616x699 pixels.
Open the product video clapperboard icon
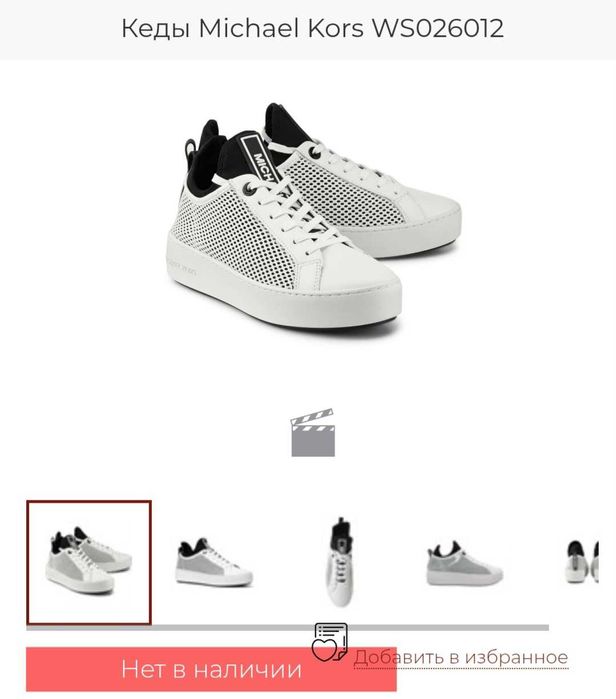(x=312, y=433)
